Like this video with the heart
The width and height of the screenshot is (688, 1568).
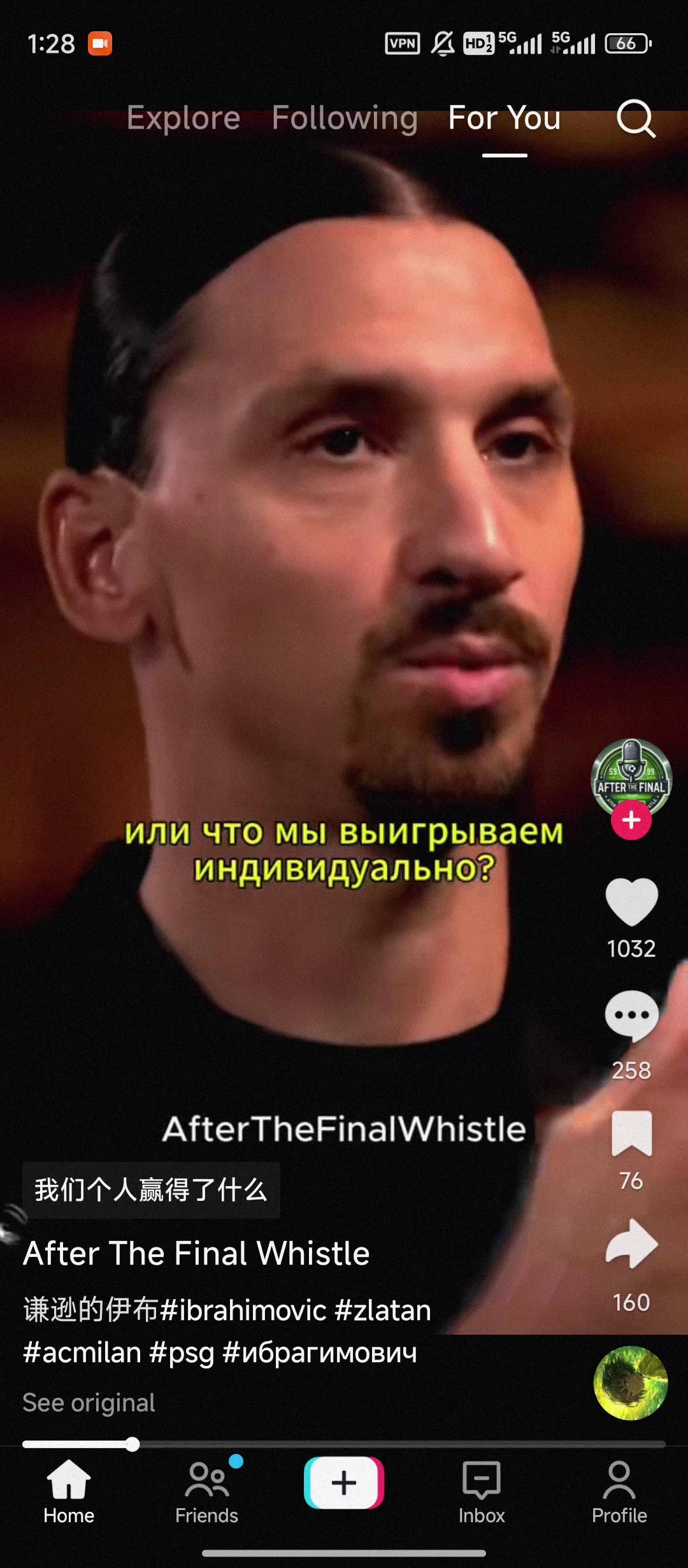(631, 901)
